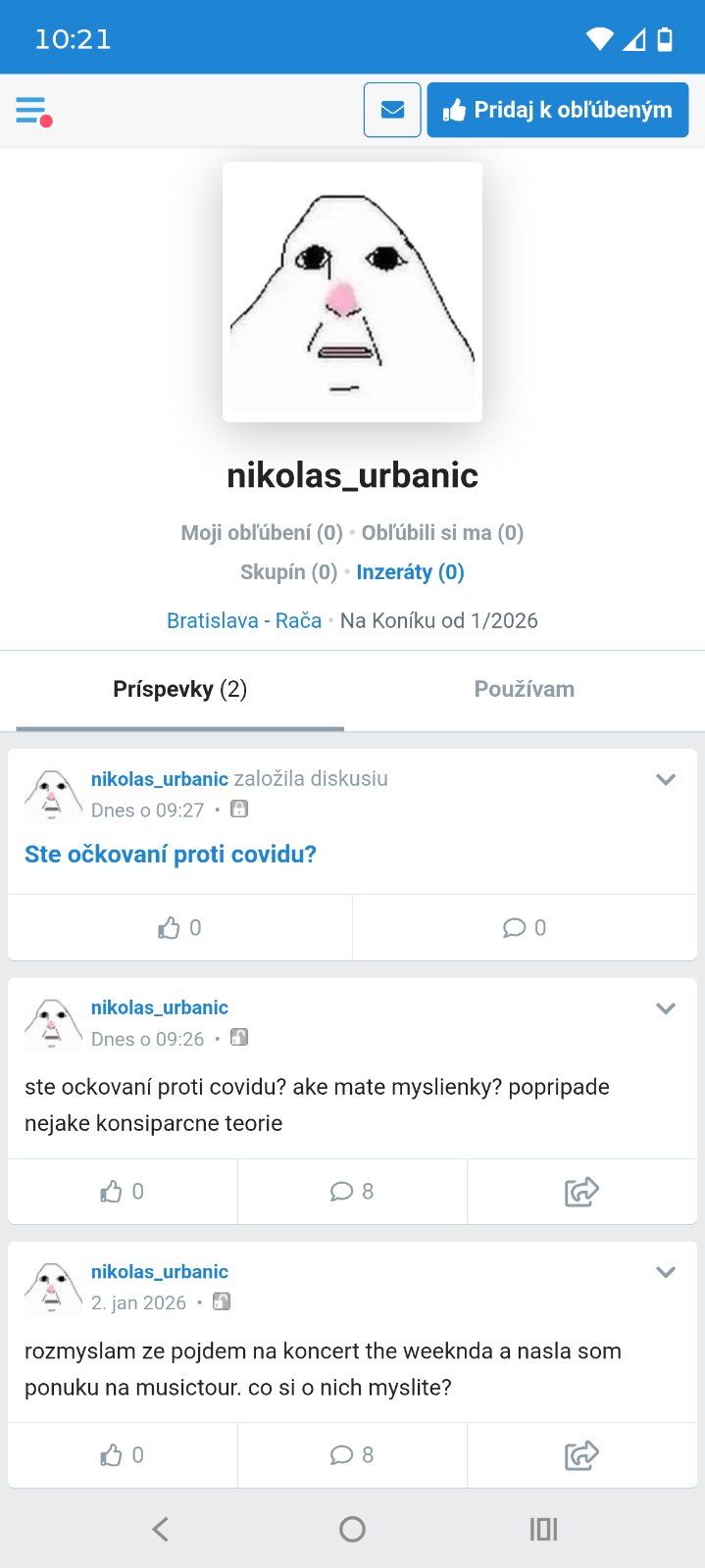
Task: Open comments of Ste očkovaní proti covidu discussion
Action: coord(525,927)
